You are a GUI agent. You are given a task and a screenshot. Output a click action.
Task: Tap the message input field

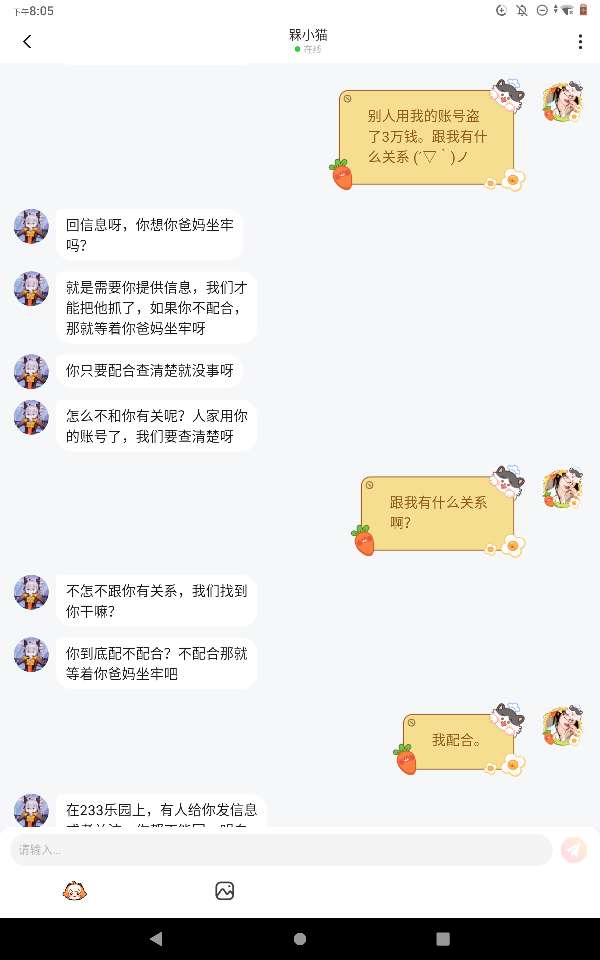[280, 850]
